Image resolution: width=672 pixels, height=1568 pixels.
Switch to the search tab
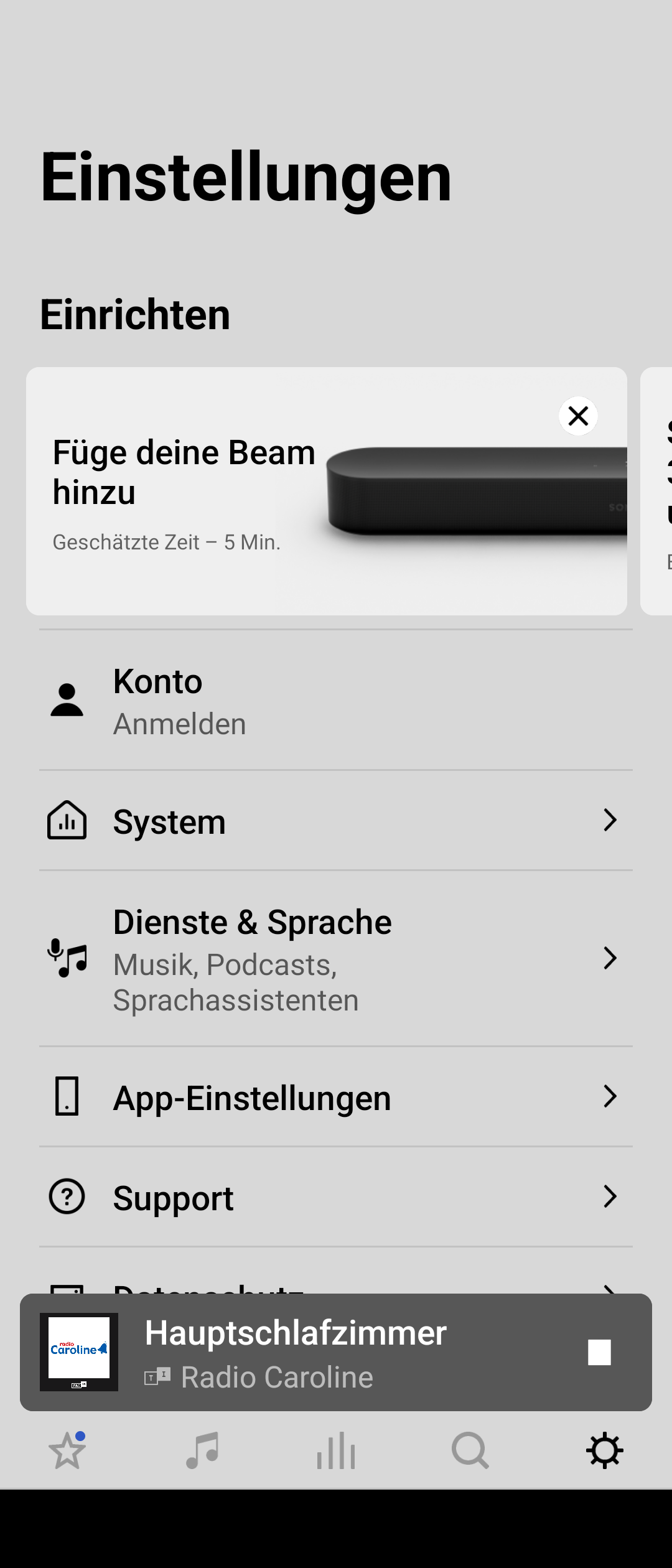point(470,1451)
